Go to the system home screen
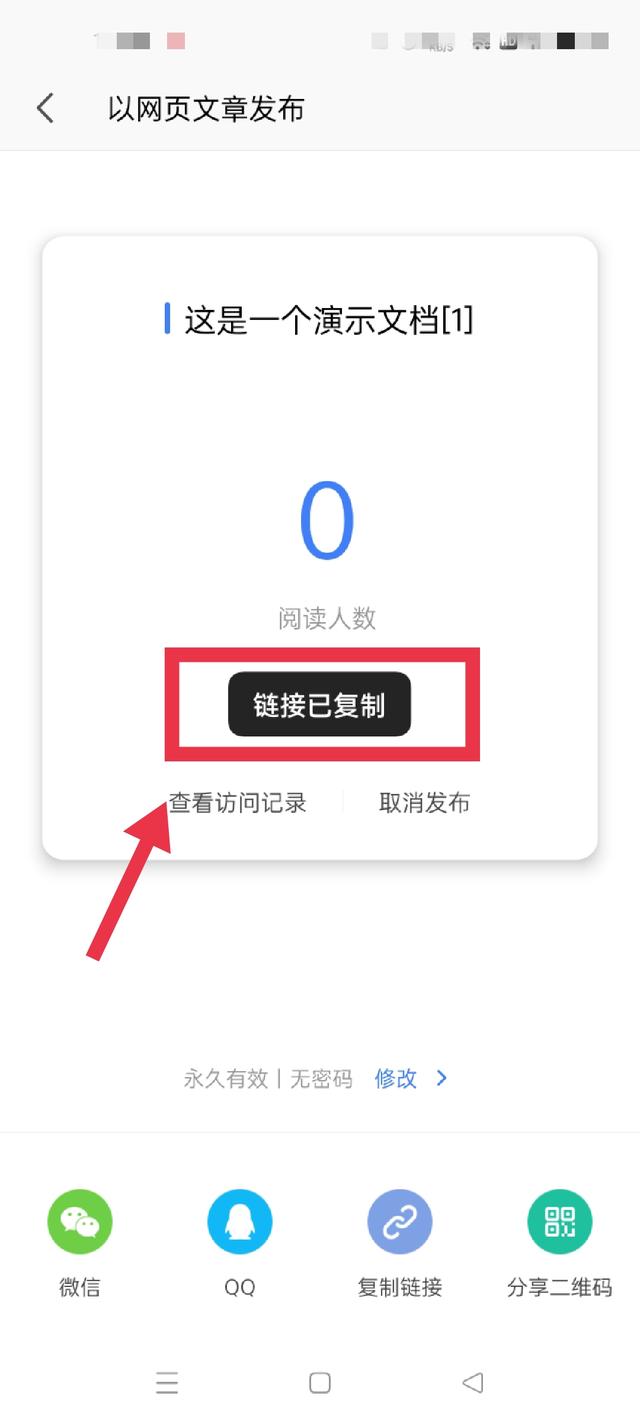The image size is (640, 1422). [x=320, y=1383]
